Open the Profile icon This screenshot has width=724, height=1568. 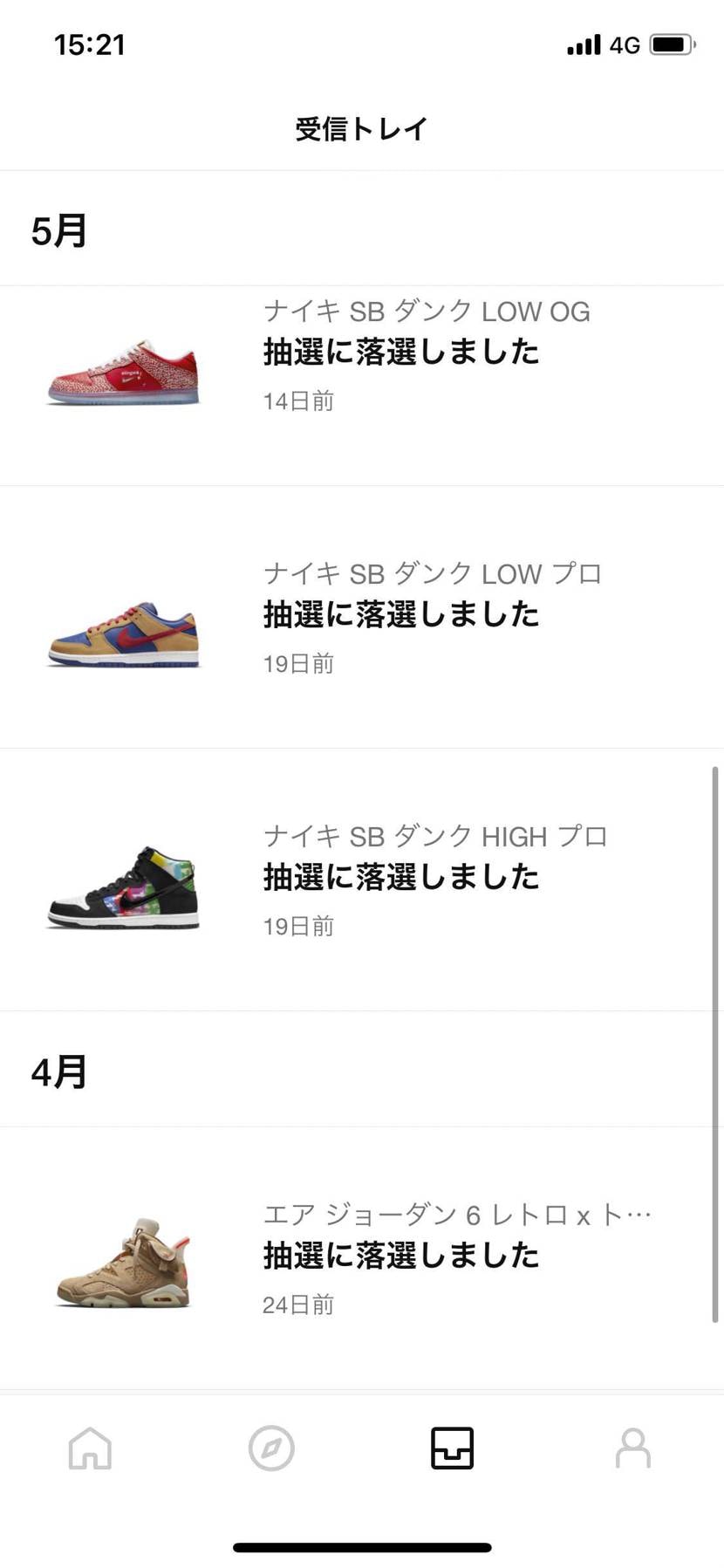coord(633,1448)
